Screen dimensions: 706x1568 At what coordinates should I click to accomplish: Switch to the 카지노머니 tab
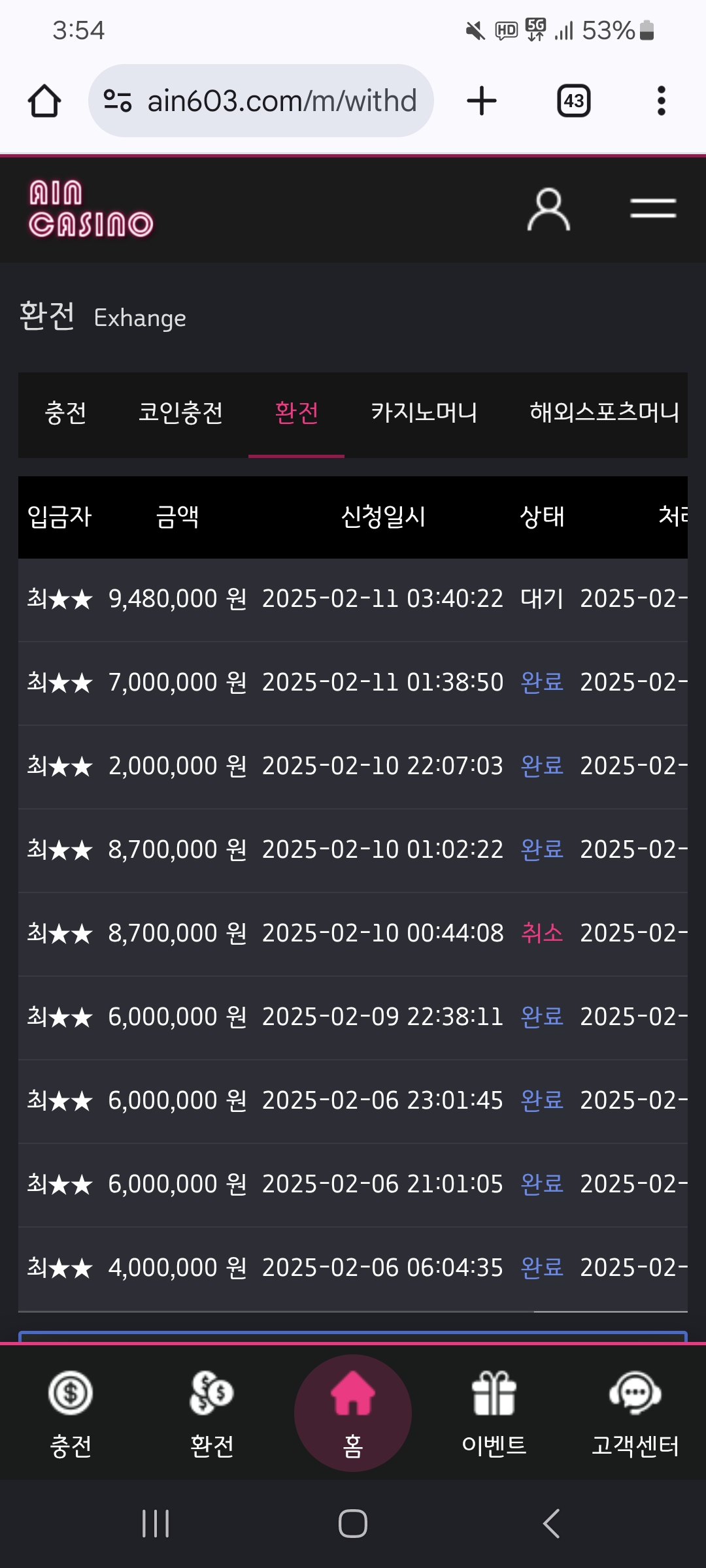[424, 413]
